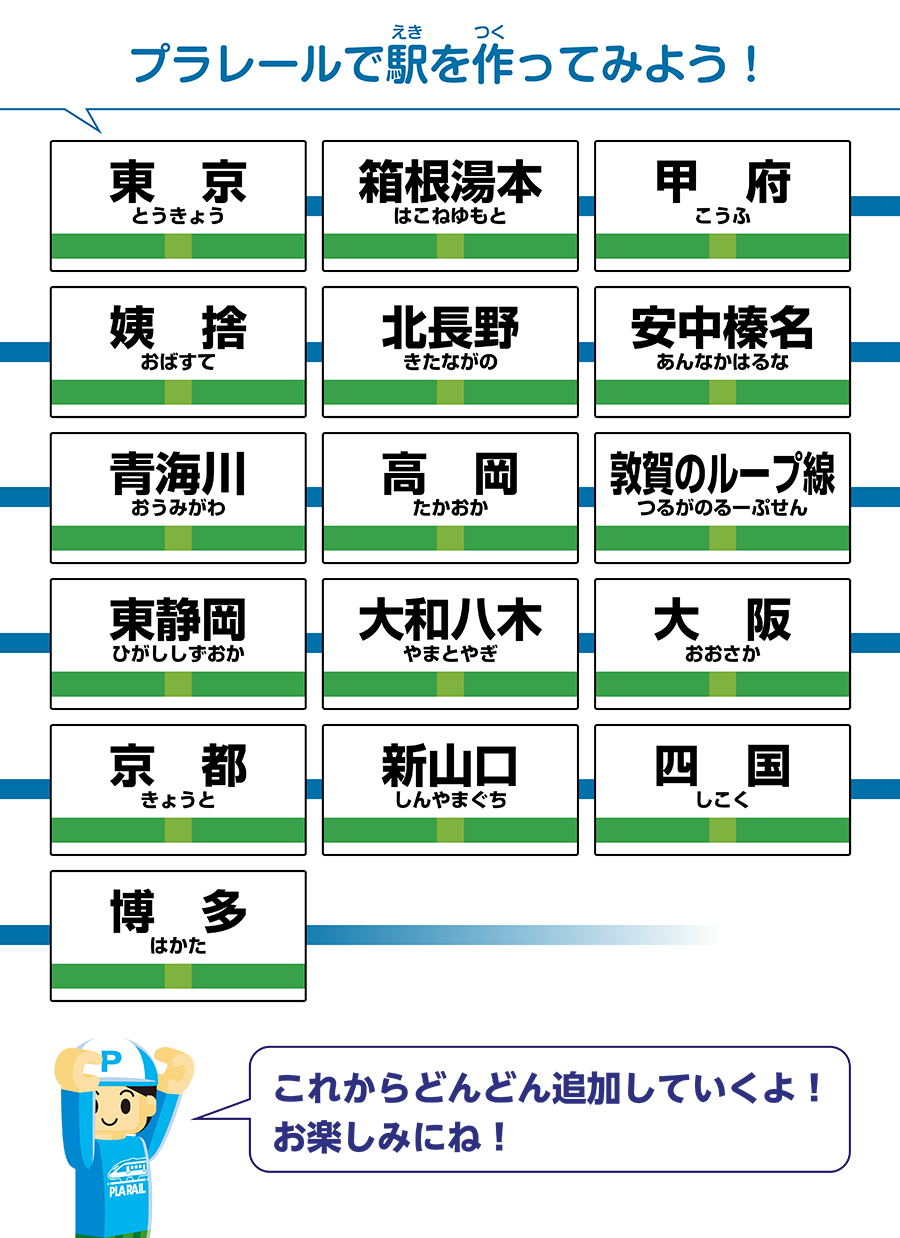Image resolution: width=900 pixels, height=1238 pixels.
Task: Open the 京都 station sign
Action: pos(178,790)
